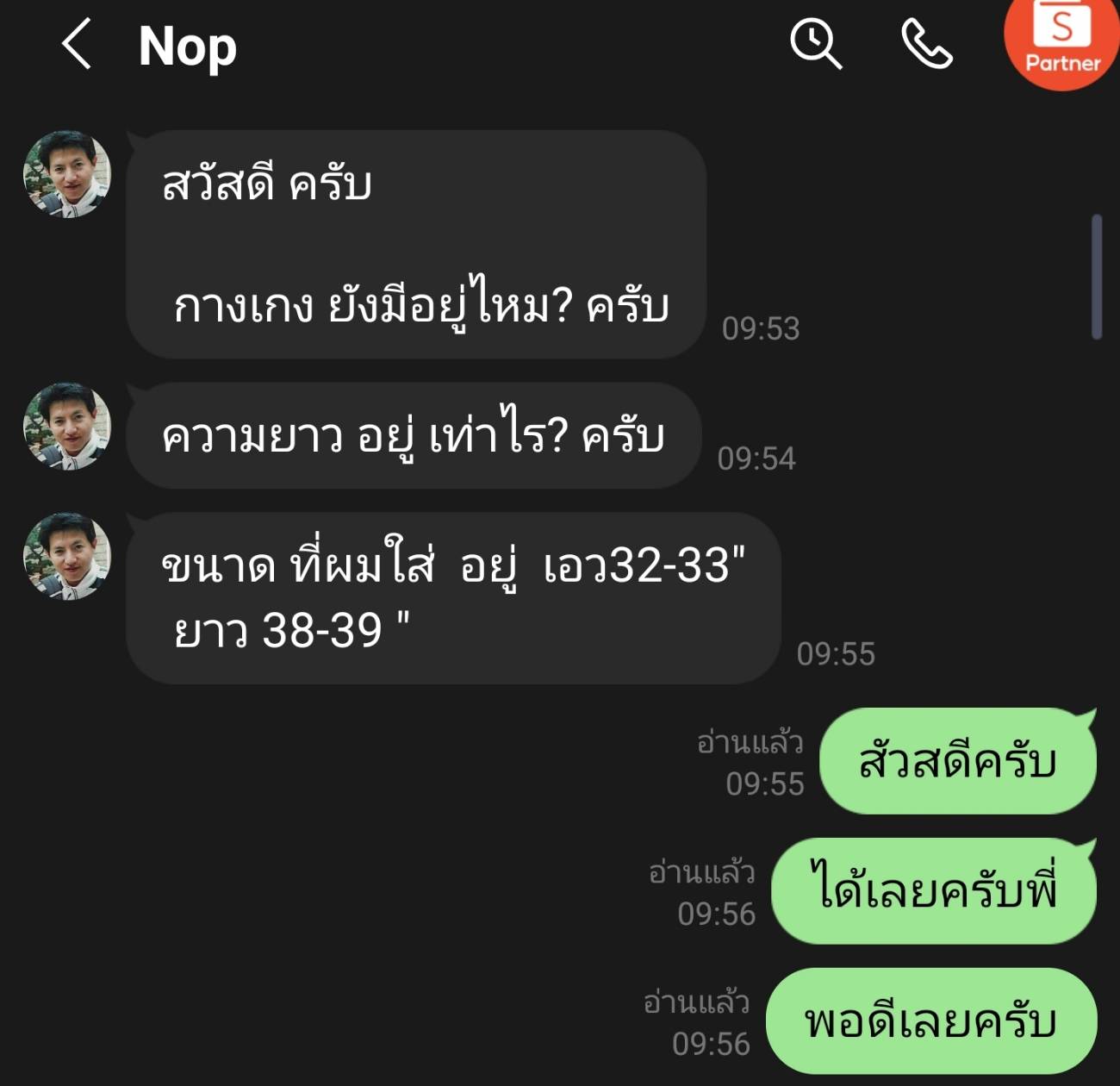Start a voice call with Nop
The image size is (1120, 1086).
click(x=926, y=44)
